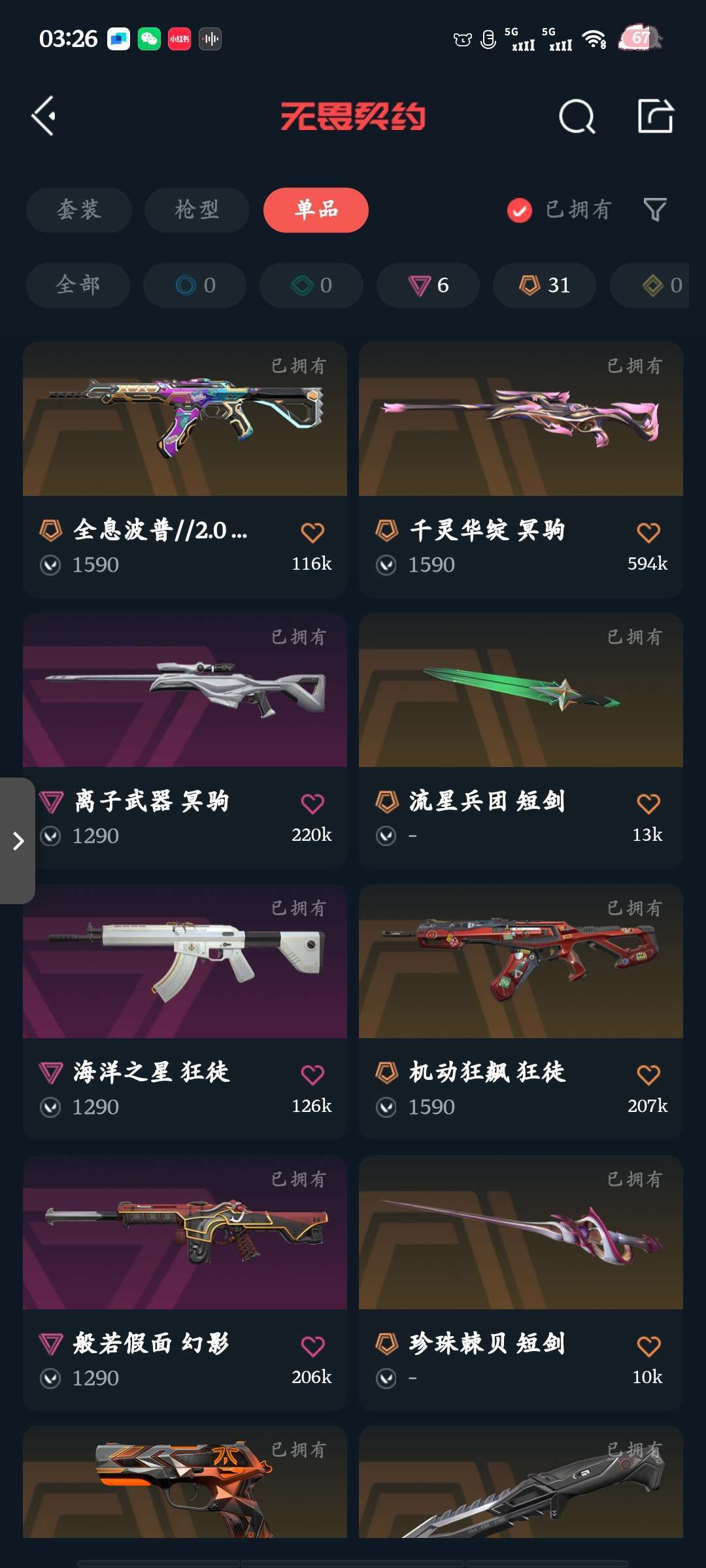Image resolution: width=706 pixels, height=1568 pixels.
Task: Go back using the top-left arrow
Action: point(44,116)
